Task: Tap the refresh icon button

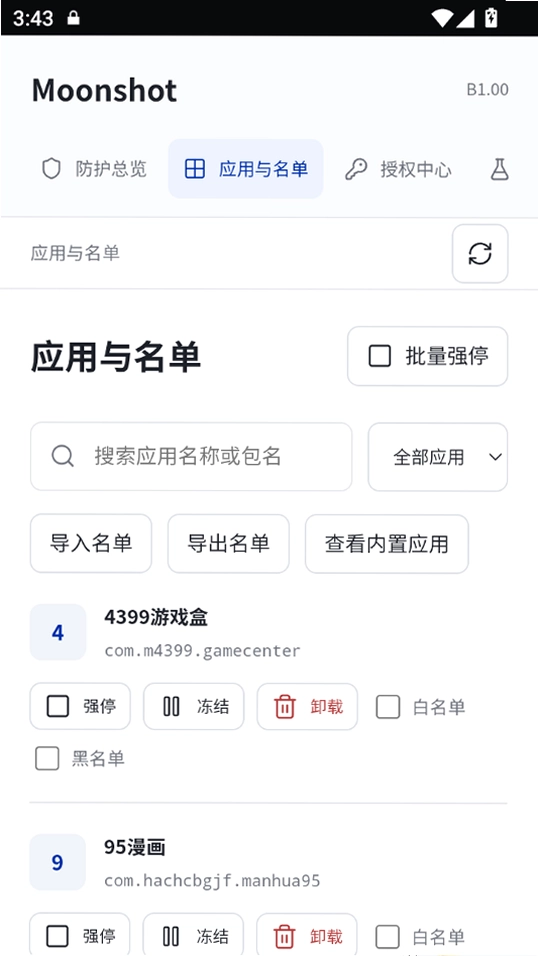Action: click(x=480, y=254)
